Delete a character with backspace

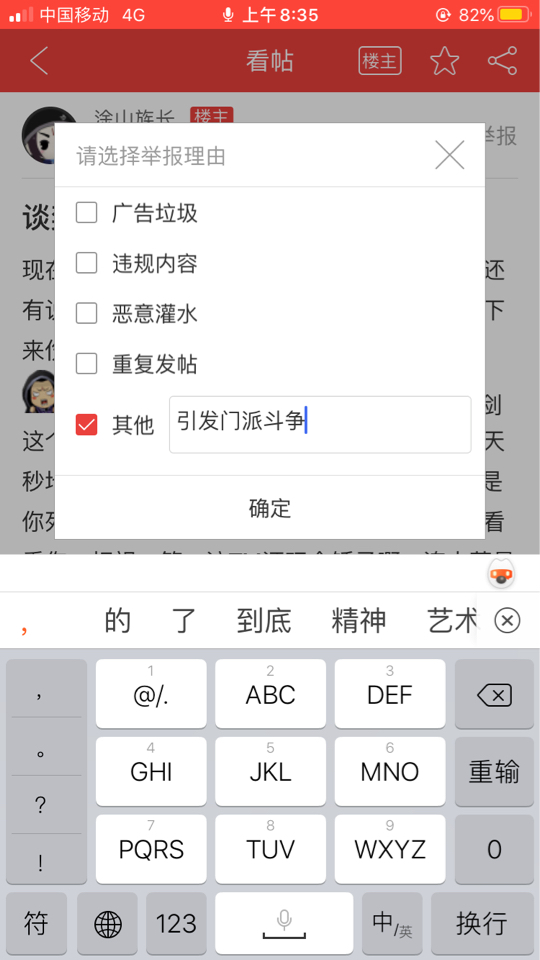coord(494,694)
